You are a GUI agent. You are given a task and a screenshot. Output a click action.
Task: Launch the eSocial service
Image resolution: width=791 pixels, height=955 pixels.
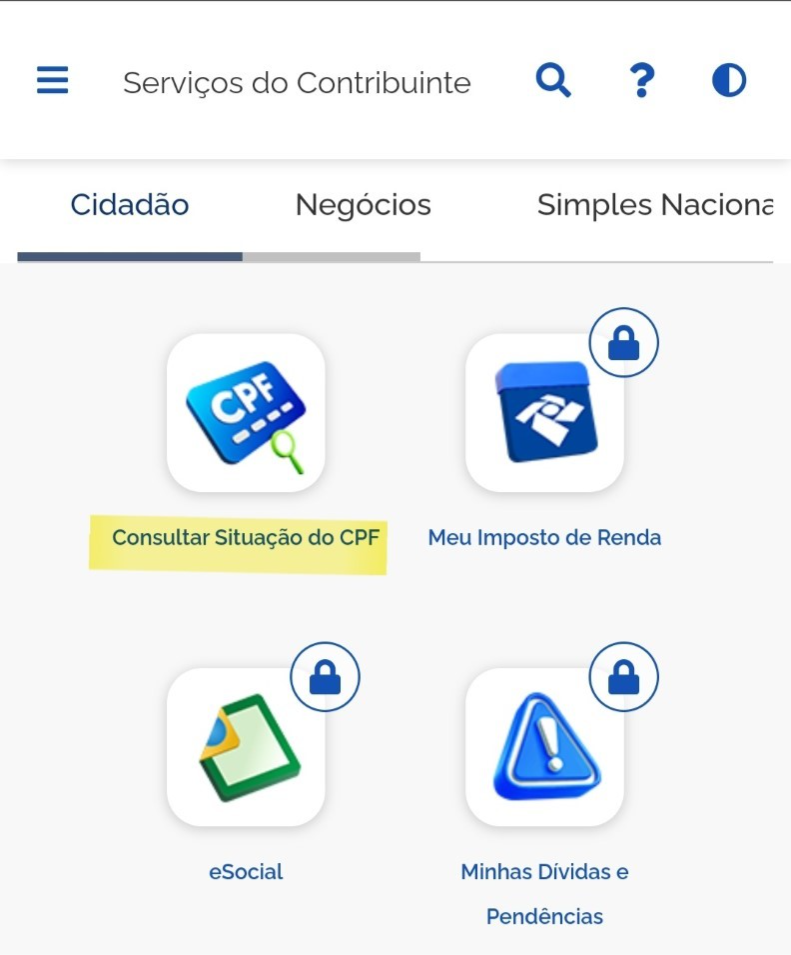[245, 748]
